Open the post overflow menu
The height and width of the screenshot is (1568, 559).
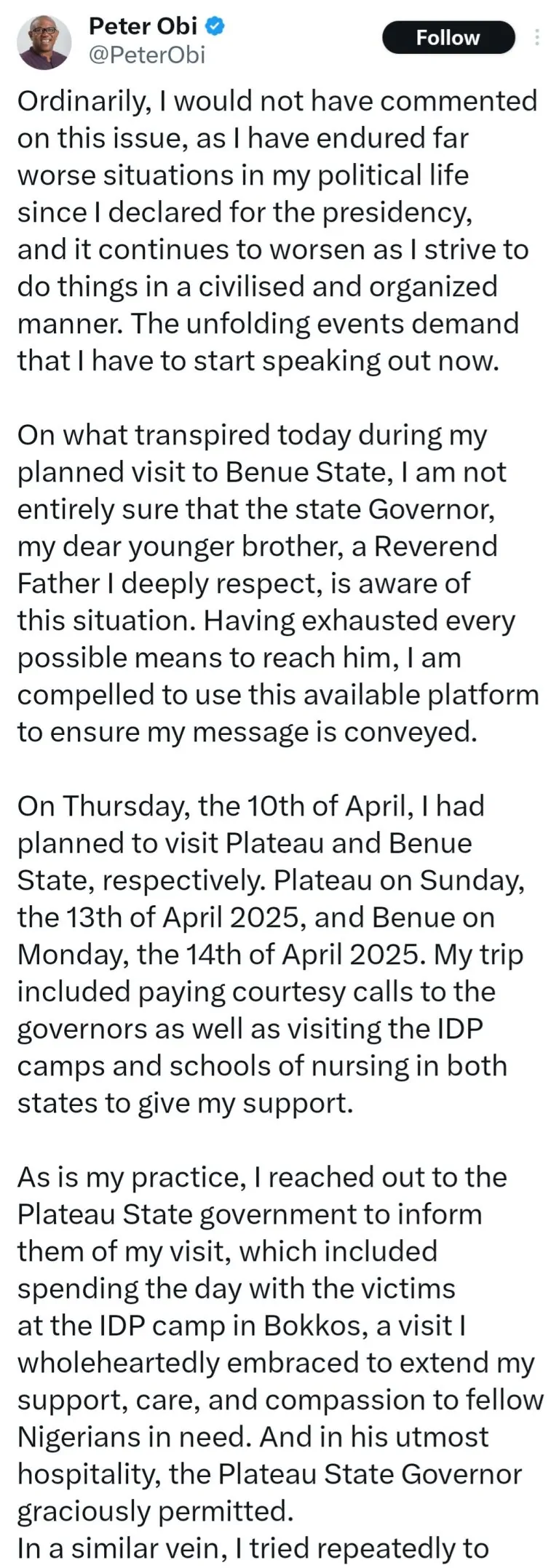537,38
